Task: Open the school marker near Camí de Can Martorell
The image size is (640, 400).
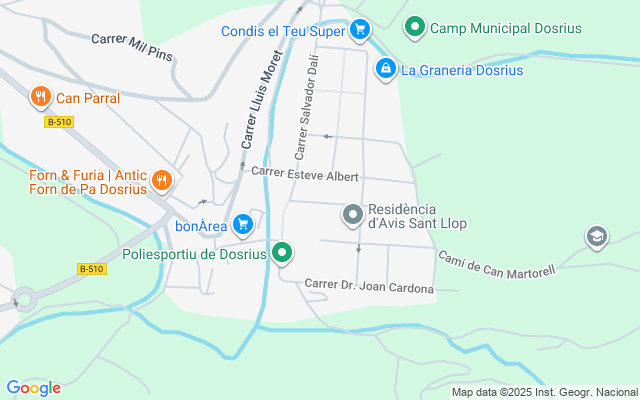Action: (x=597, y=236)
